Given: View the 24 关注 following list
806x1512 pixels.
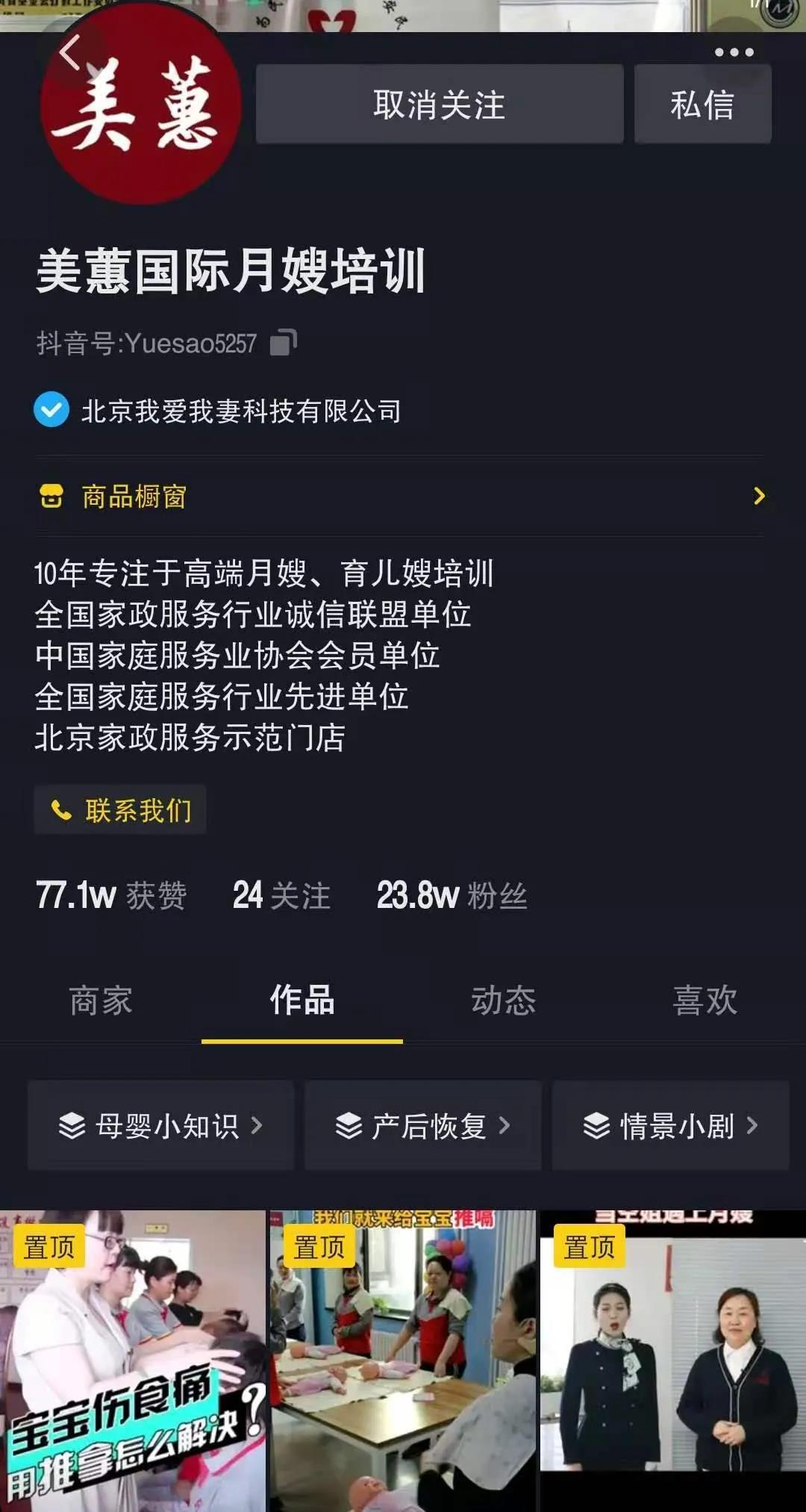Looking at the screenshot, I should (x=281, y=895).
